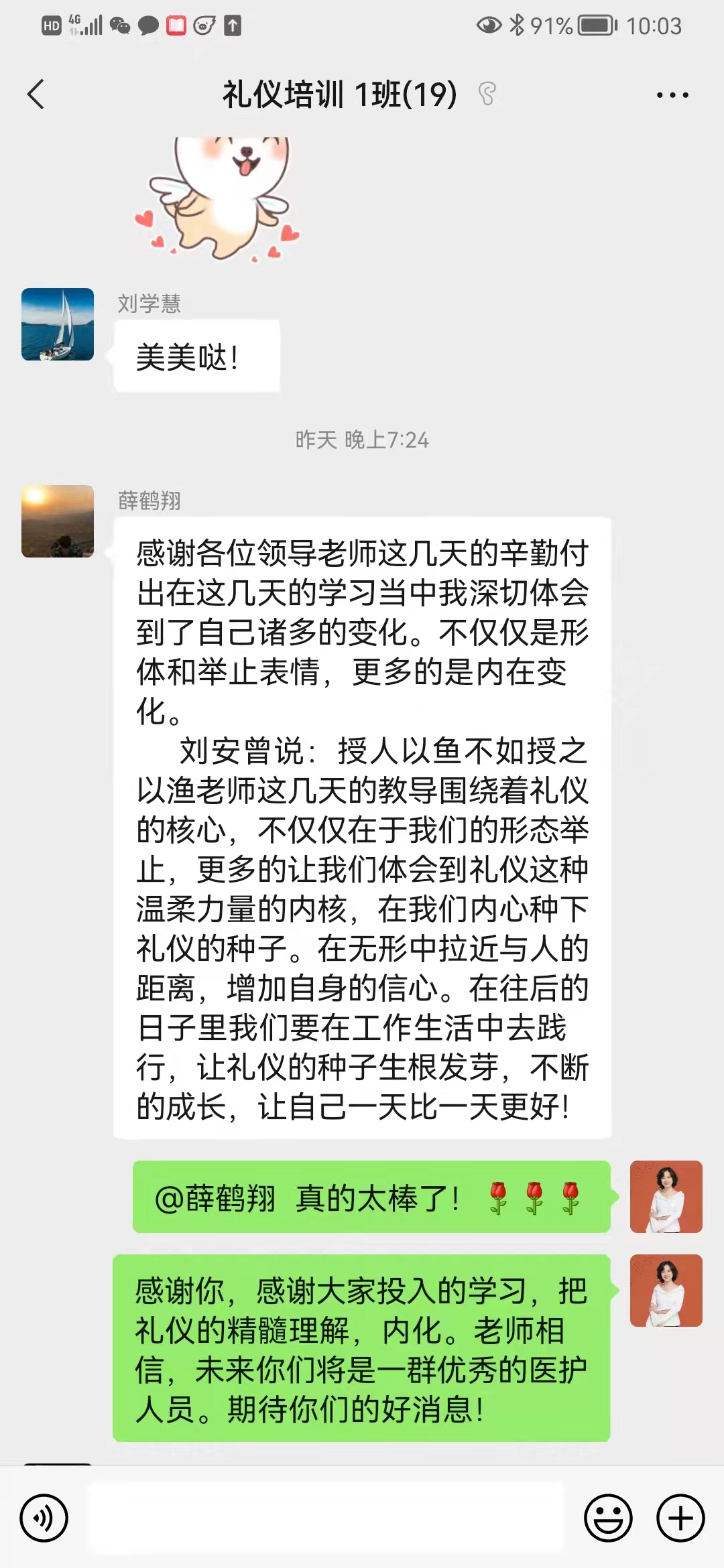This screenshot has width=724, height=1568.
Task: Tap the teacher's red avatar
Action: [x=666, y=1197]
